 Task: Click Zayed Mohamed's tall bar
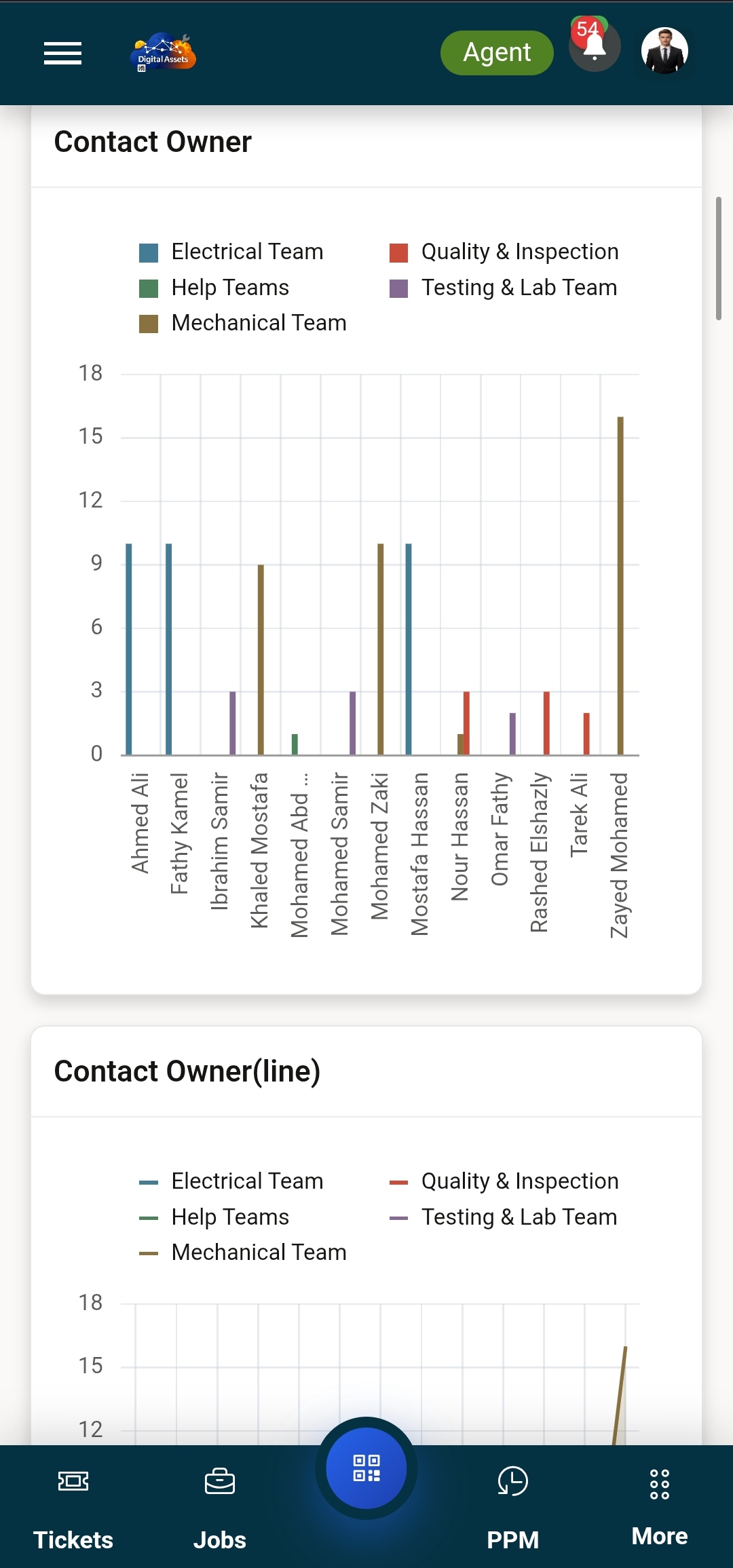(622, 584)
